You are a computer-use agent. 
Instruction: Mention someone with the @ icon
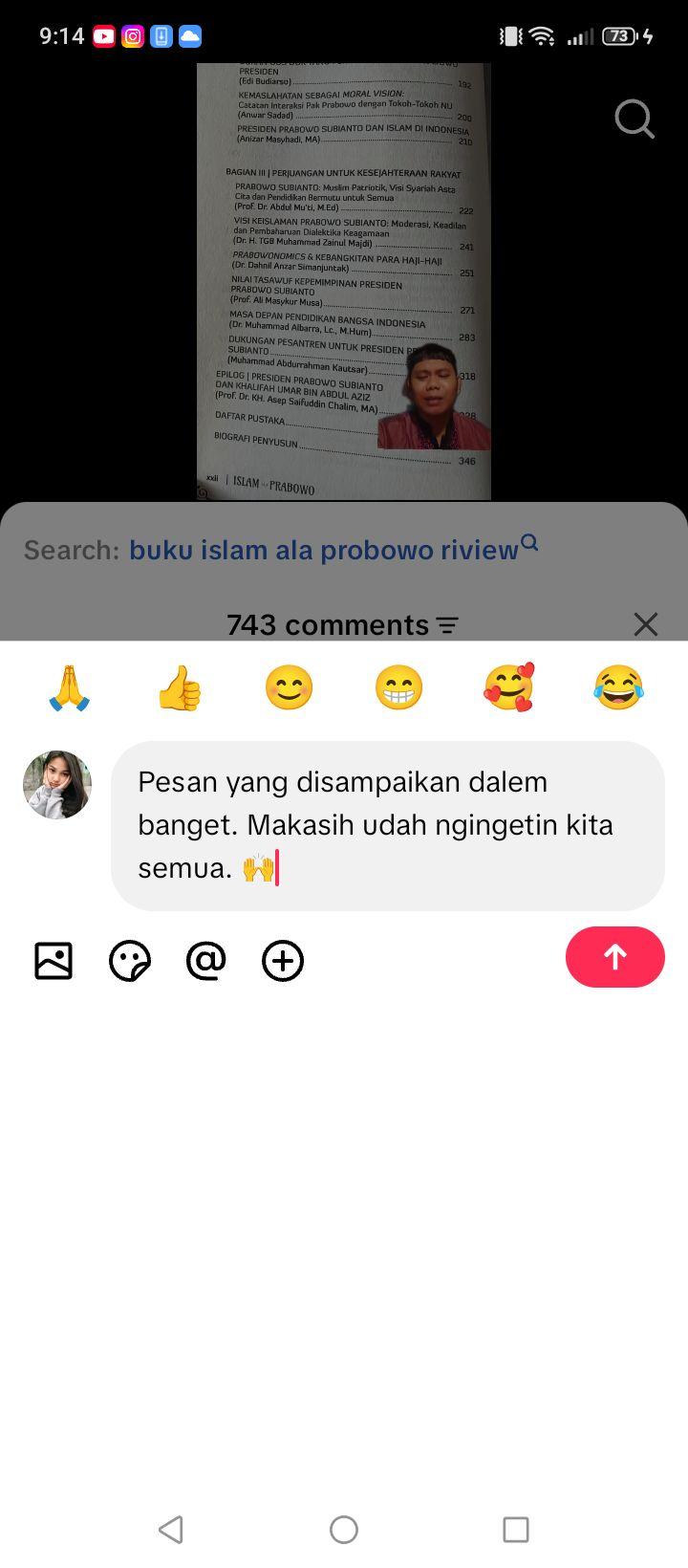point(206,961)
